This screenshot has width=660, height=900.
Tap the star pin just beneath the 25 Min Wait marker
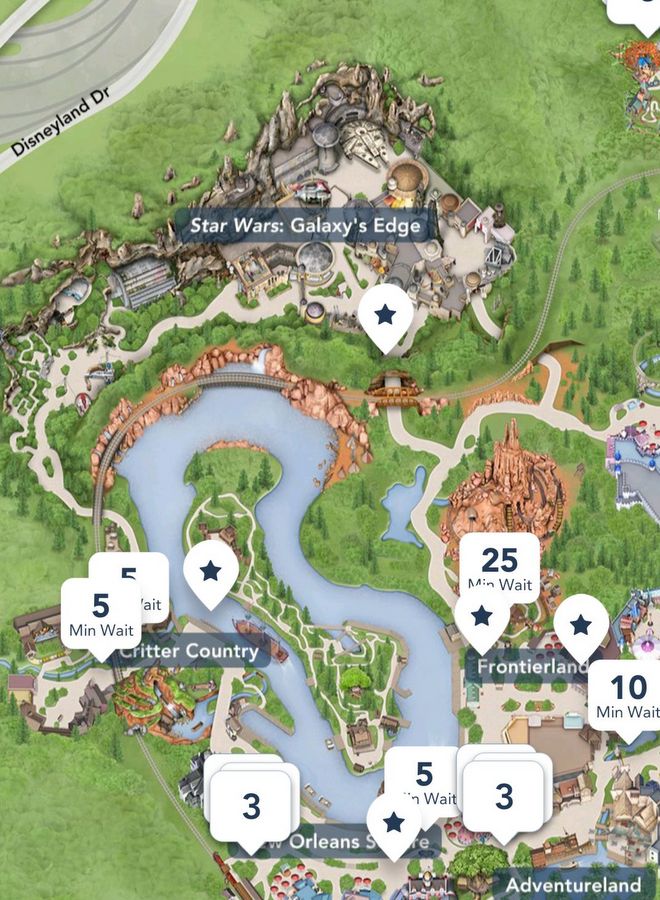(482, 616)
